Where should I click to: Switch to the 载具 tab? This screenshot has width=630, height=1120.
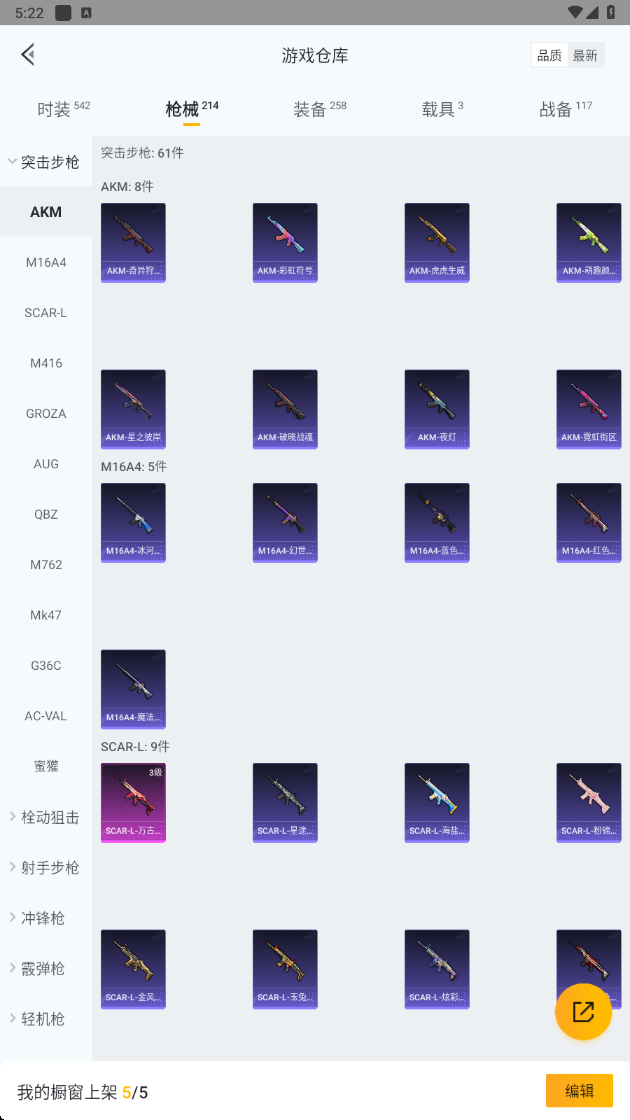442,109
